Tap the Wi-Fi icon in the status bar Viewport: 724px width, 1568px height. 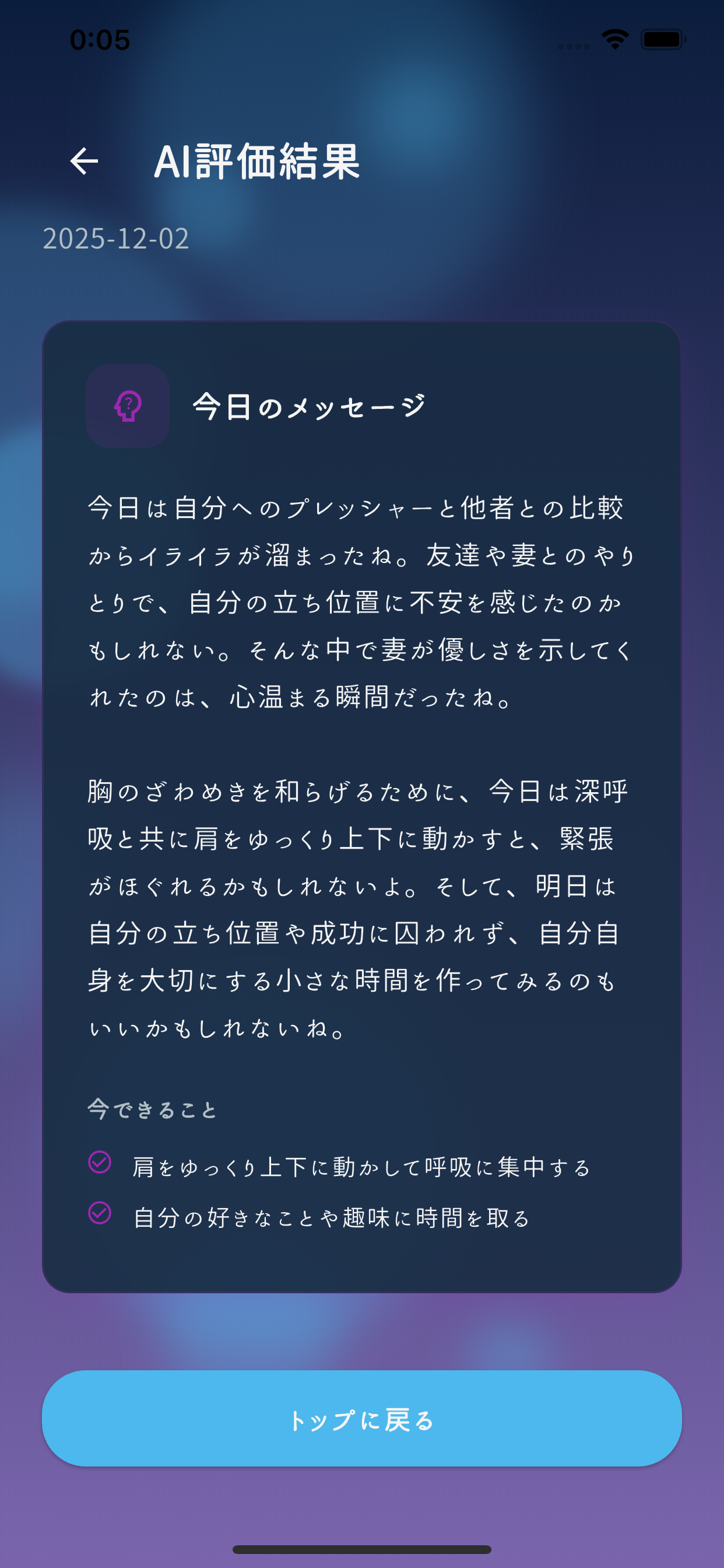tap(614, 38)
